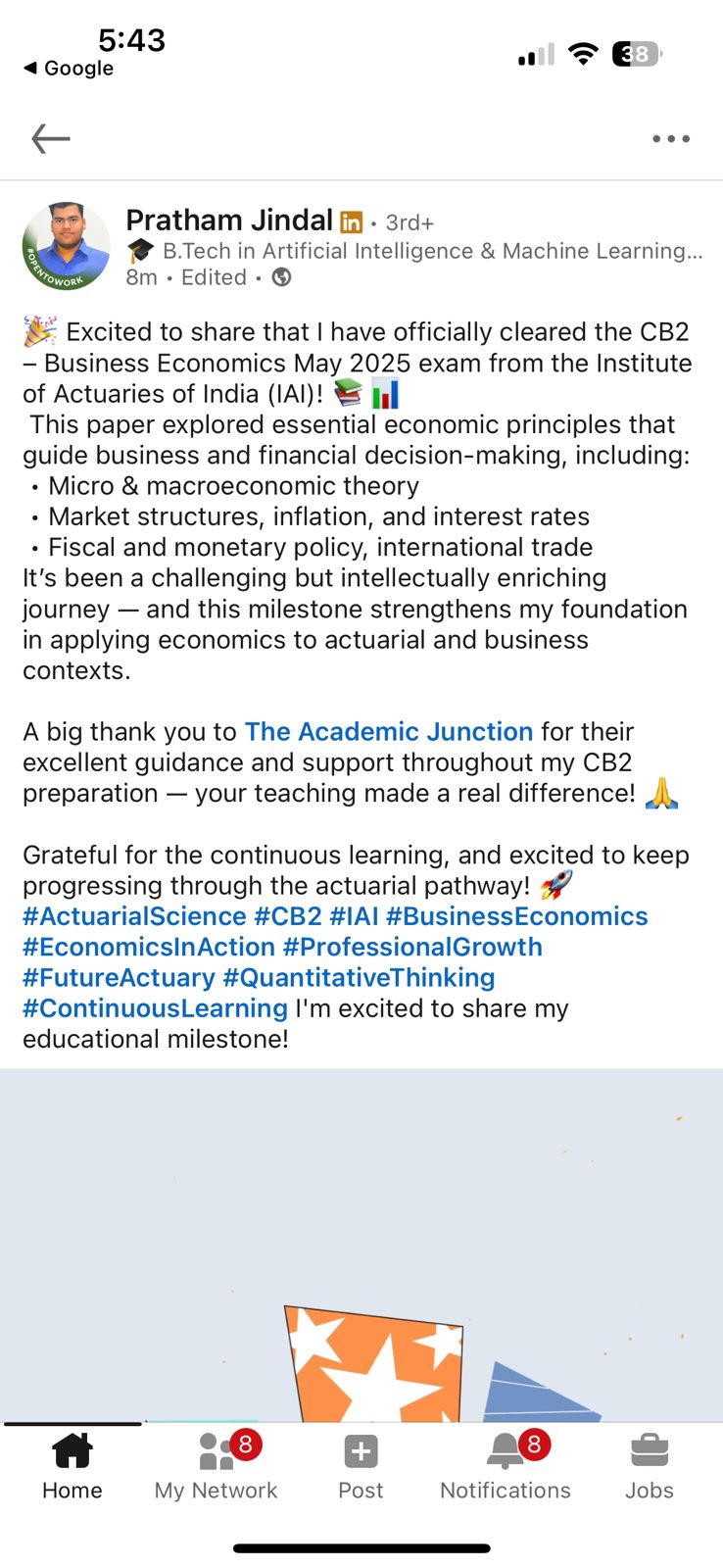Browse the #CB2 hashtag
Viewport: 723px width, 1568px height.
coord(288,916)
